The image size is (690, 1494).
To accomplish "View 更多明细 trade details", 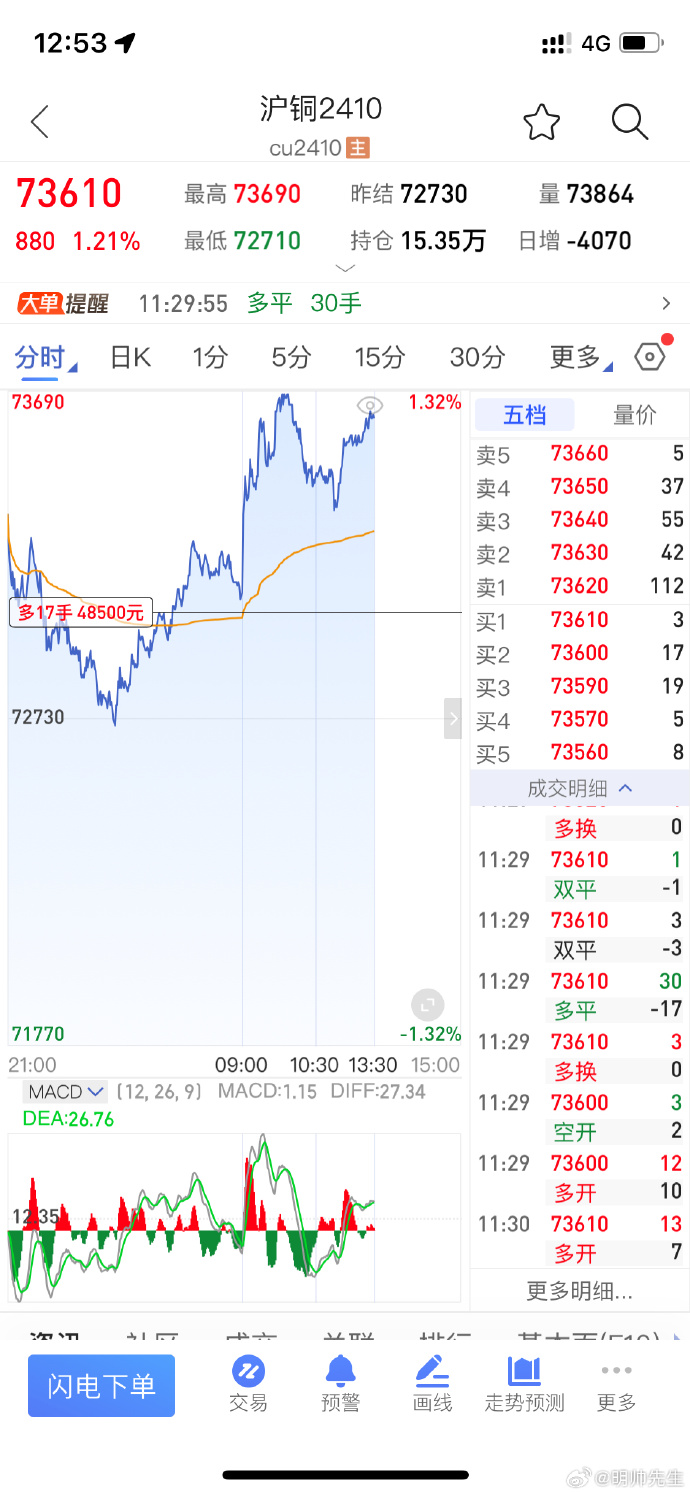I will click(x=580, y=1291).
